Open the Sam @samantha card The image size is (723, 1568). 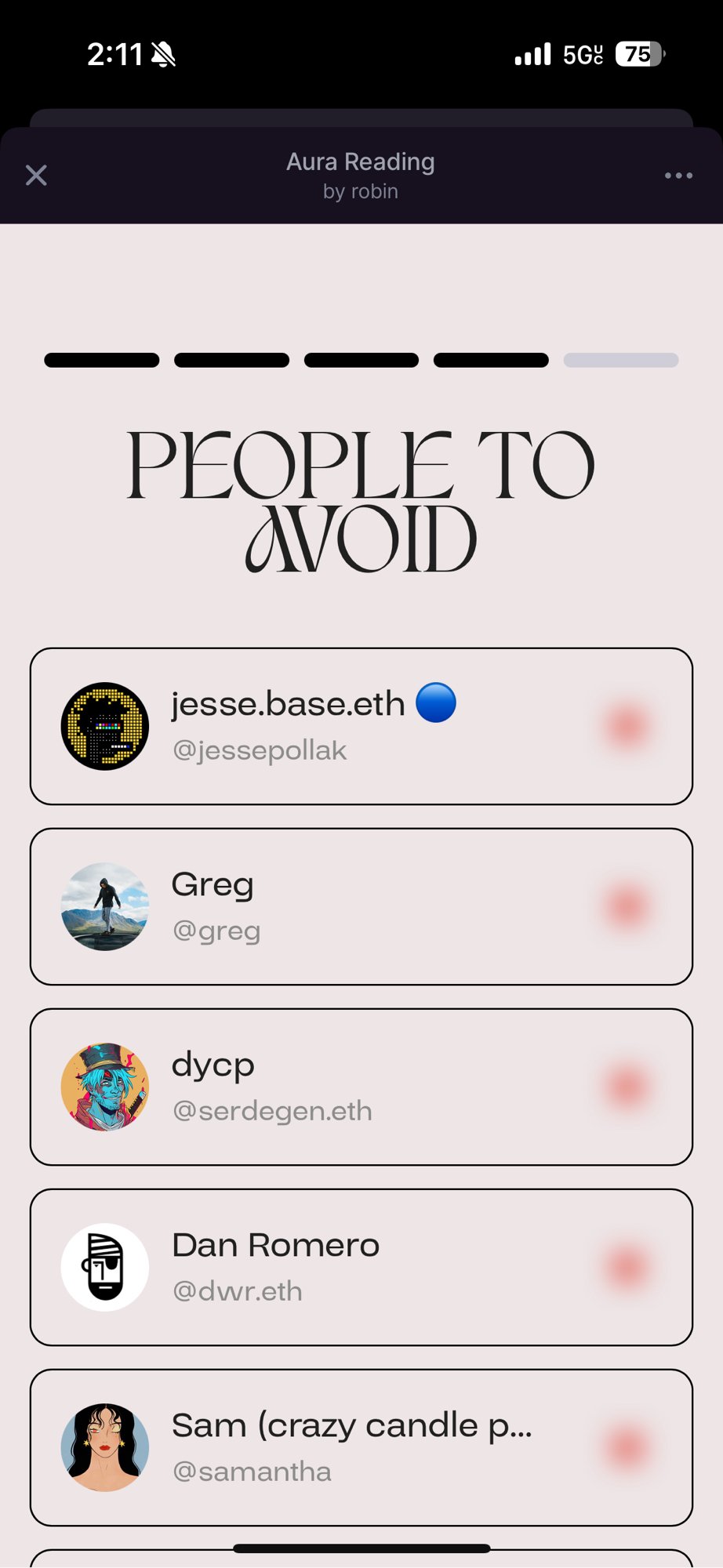click(361, 1447)
